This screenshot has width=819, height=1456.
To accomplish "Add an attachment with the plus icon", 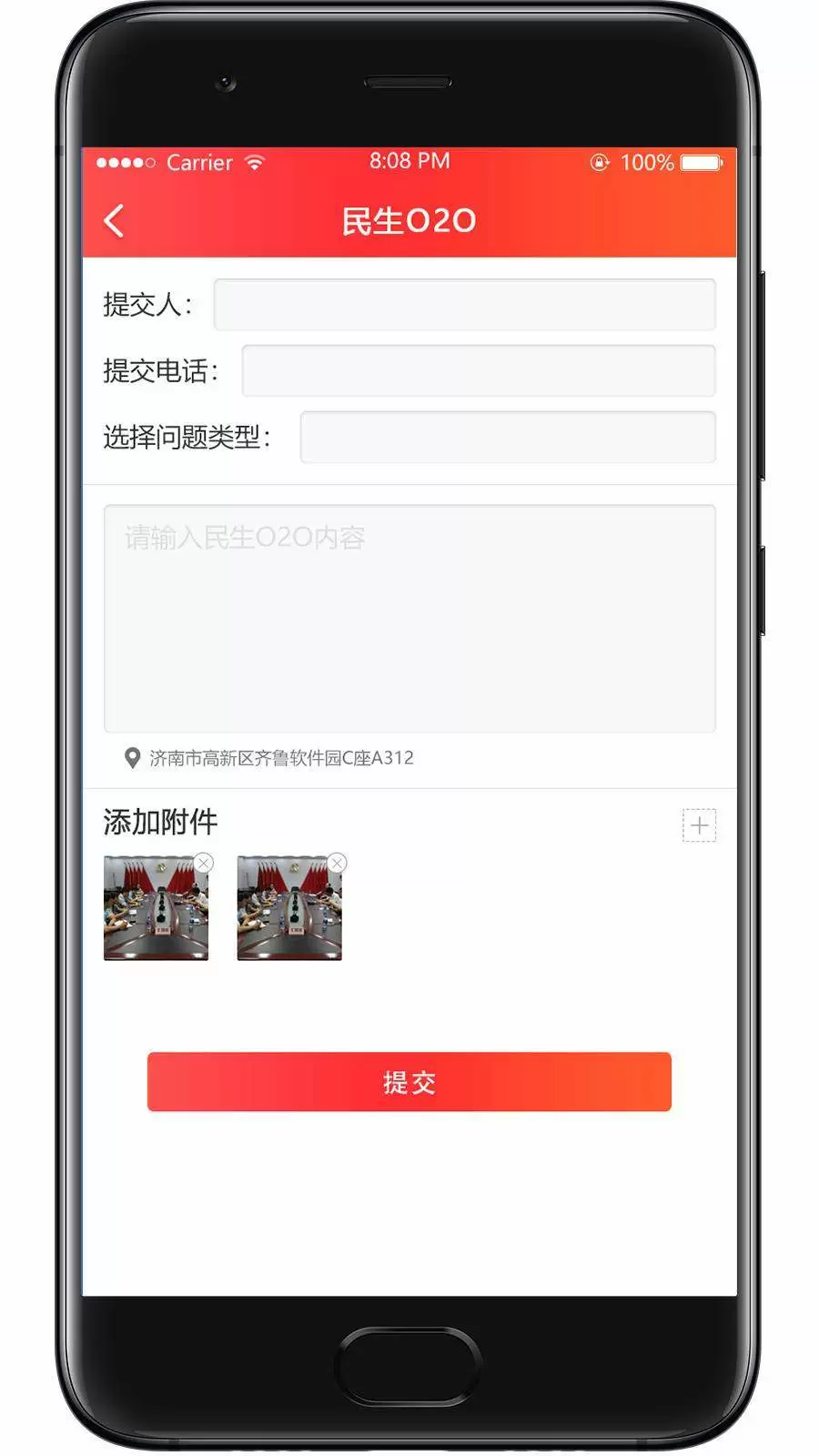I will tap(699, 825).
